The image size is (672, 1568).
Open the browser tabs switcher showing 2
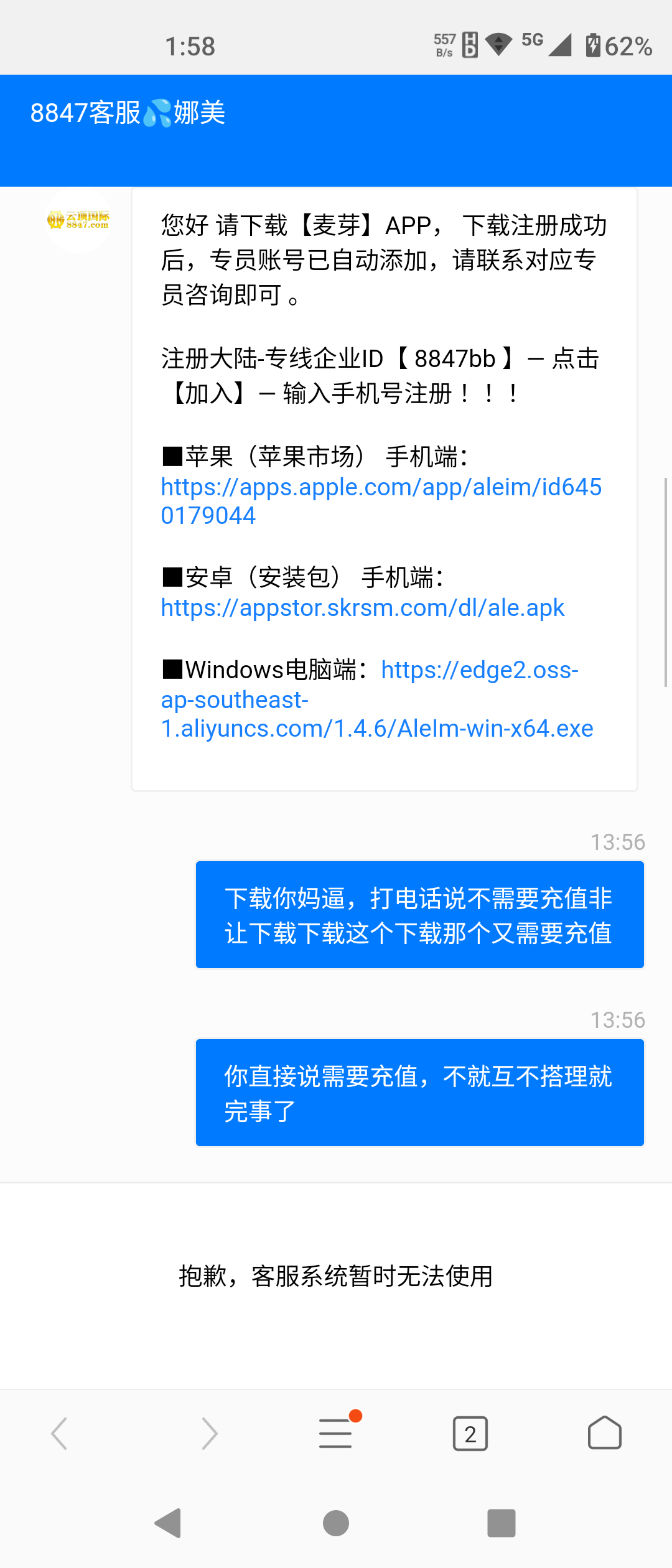click(470, 1434)
